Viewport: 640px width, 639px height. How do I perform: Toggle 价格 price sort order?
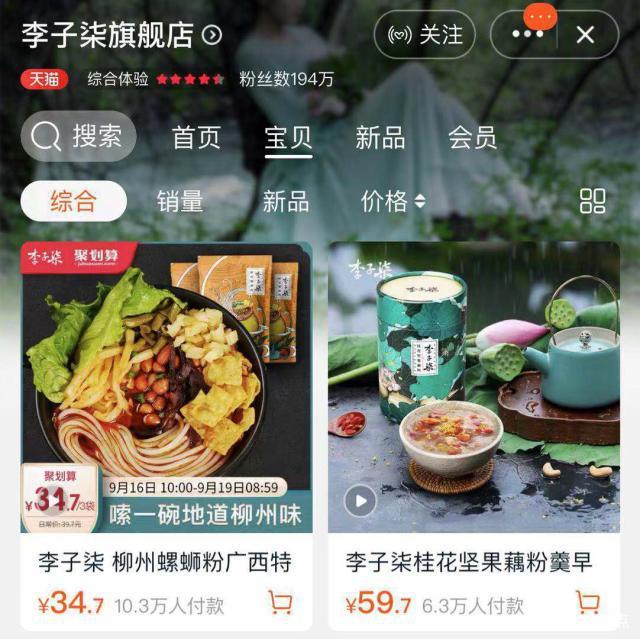coord(392,201)
